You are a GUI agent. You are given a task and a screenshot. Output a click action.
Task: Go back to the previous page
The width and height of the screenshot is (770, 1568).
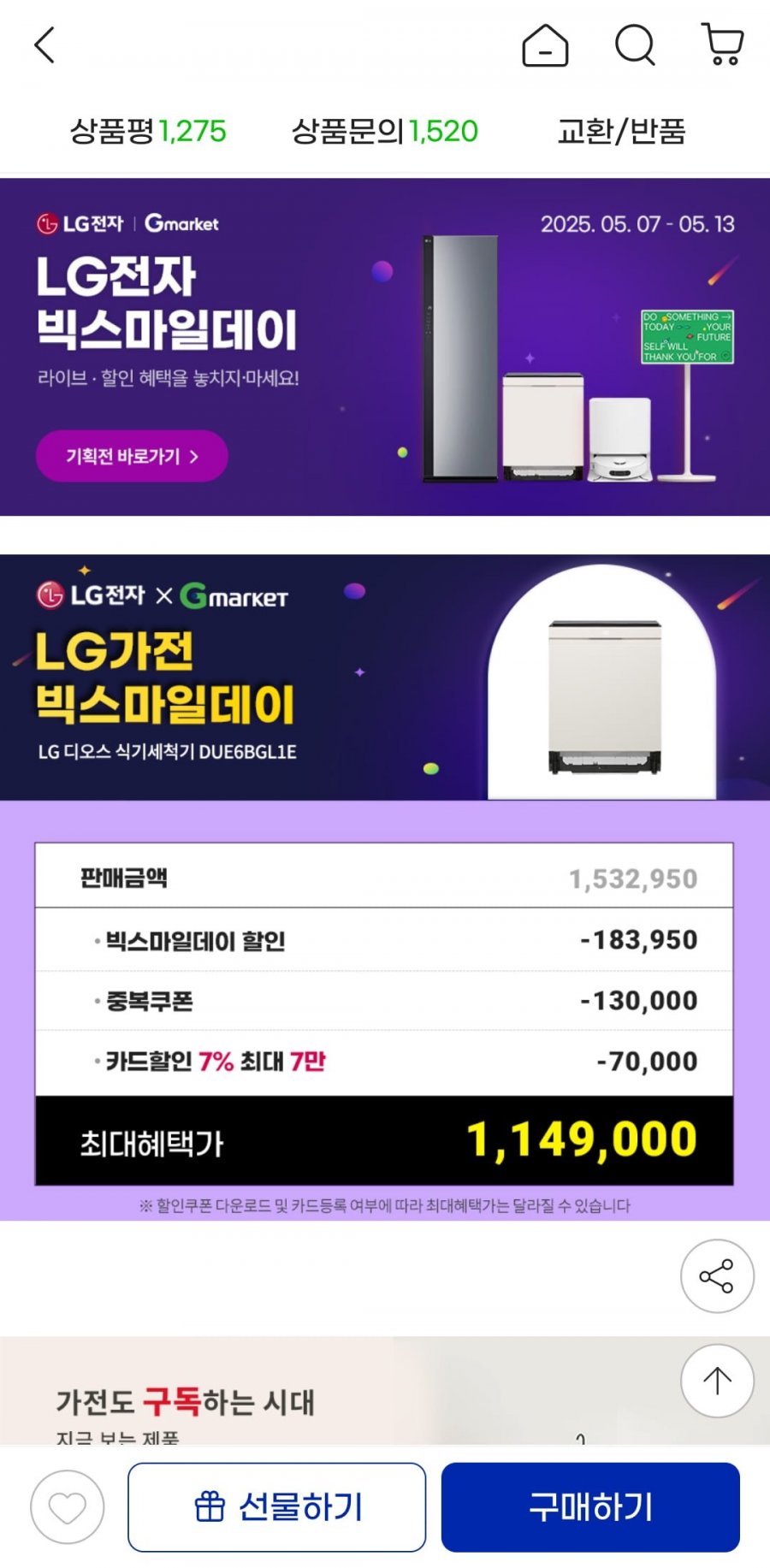(x=44, y=45)
